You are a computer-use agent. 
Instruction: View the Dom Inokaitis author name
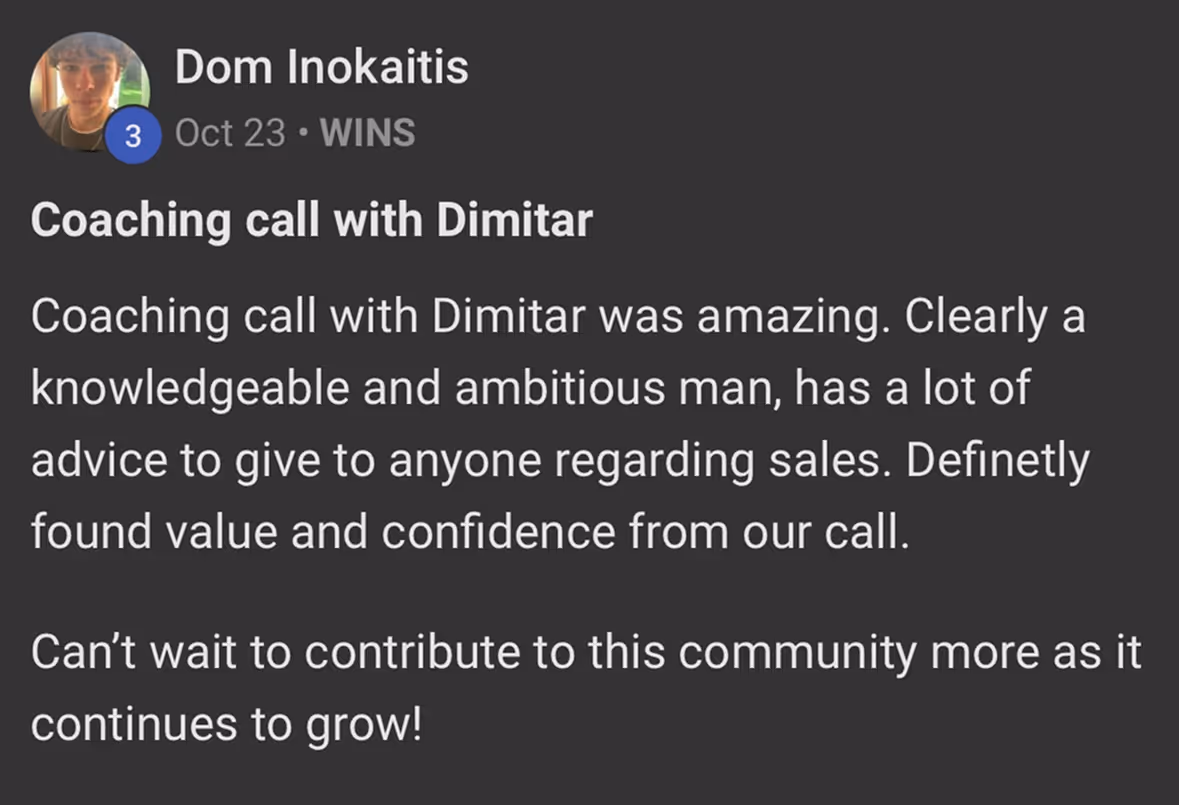tap(321, 68)
